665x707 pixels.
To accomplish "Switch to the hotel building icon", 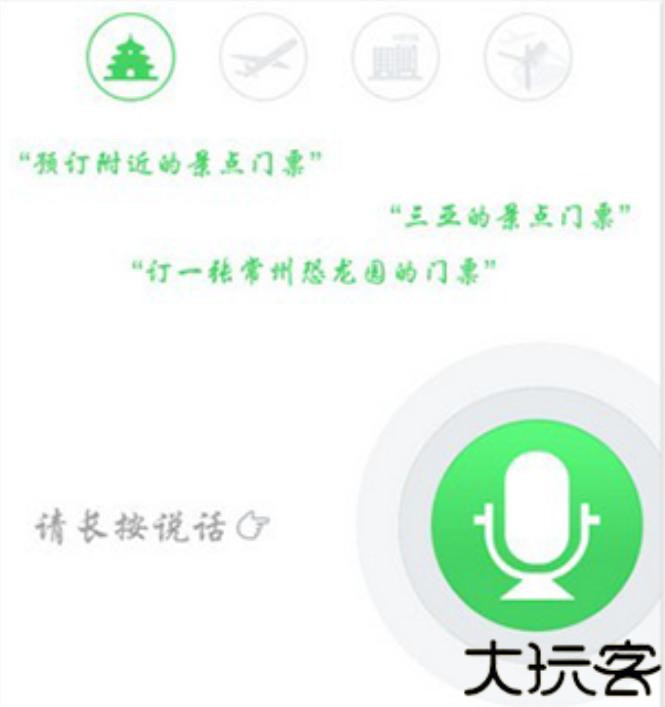I will (x=396, y=55).
